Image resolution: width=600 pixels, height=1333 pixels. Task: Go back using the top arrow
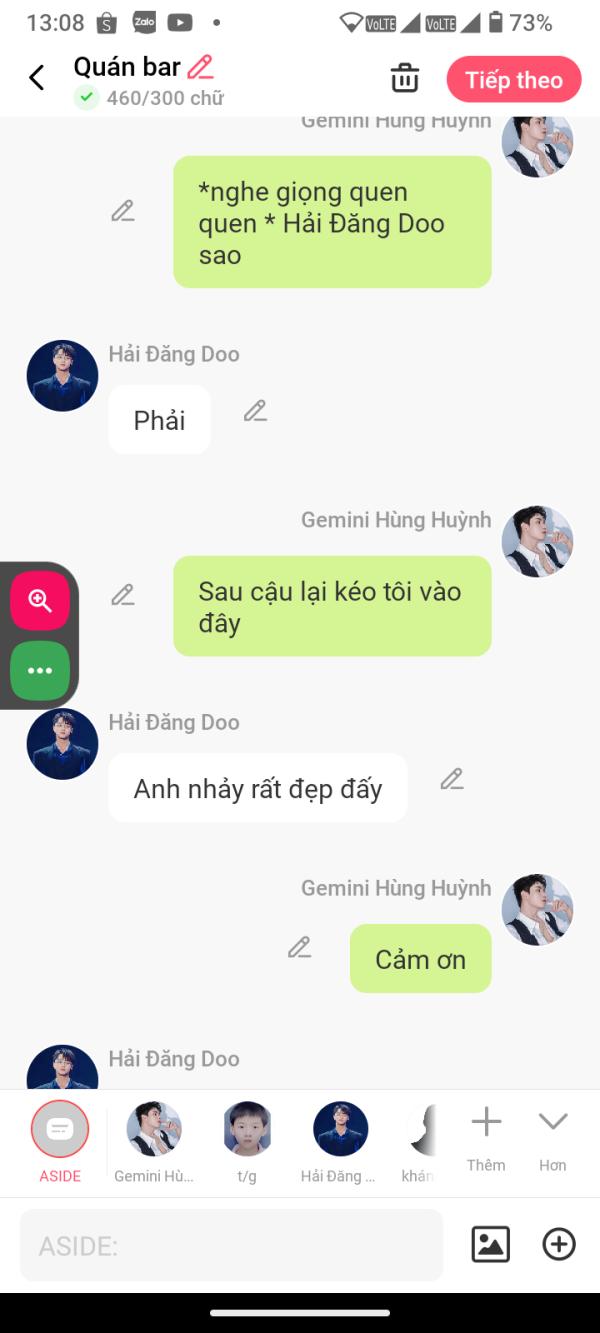click(x=37, y=78)
